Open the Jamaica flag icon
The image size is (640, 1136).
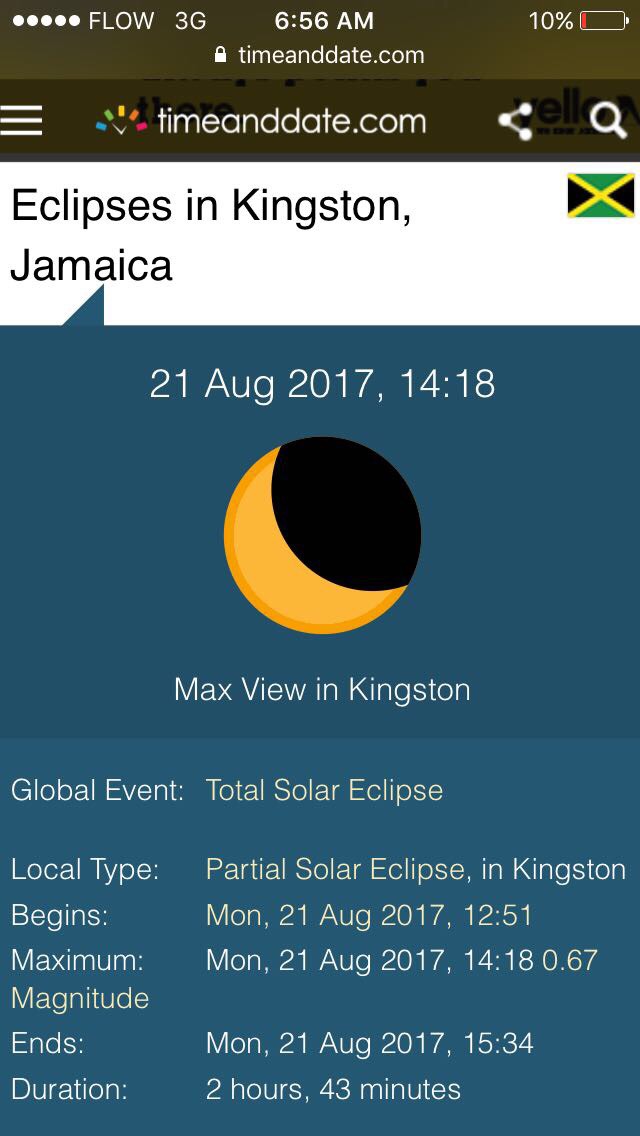[601, 195]
